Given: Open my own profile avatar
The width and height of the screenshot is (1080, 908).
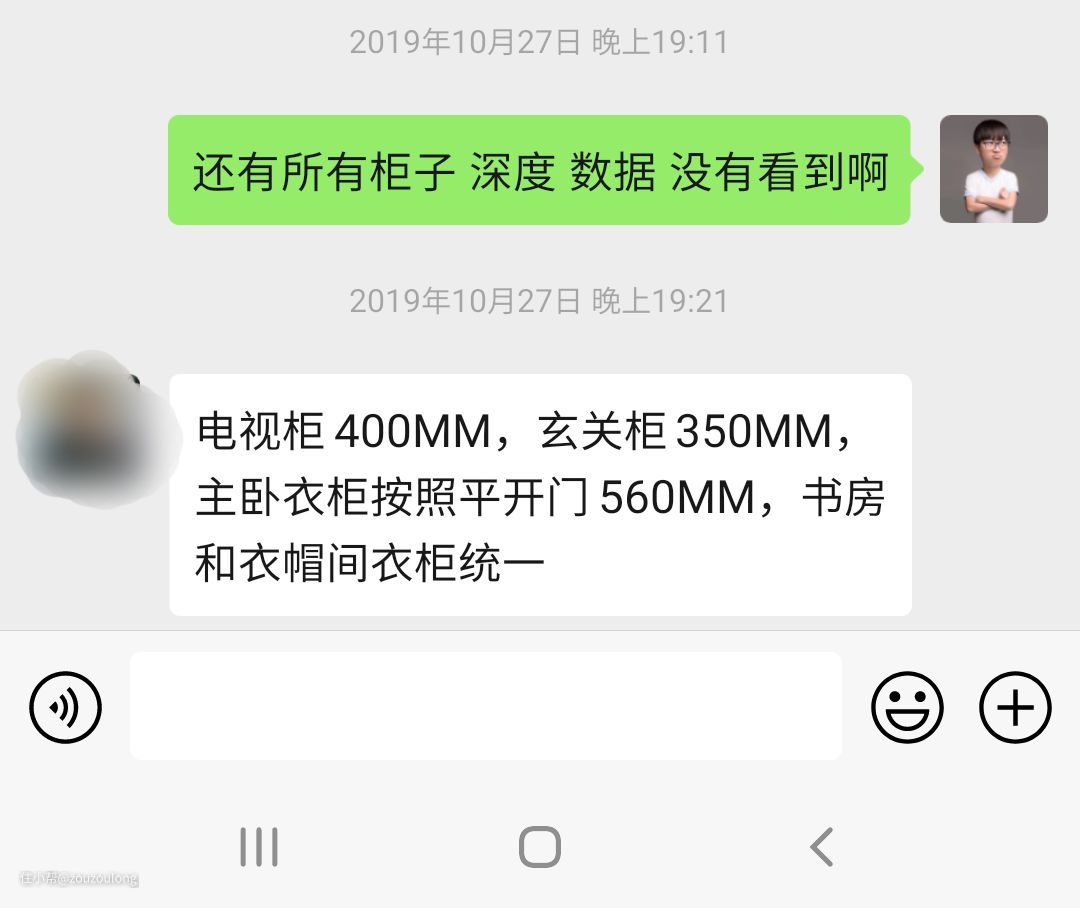Looking at the screenshot, I should pyautogui.click(x=993, y=169).
